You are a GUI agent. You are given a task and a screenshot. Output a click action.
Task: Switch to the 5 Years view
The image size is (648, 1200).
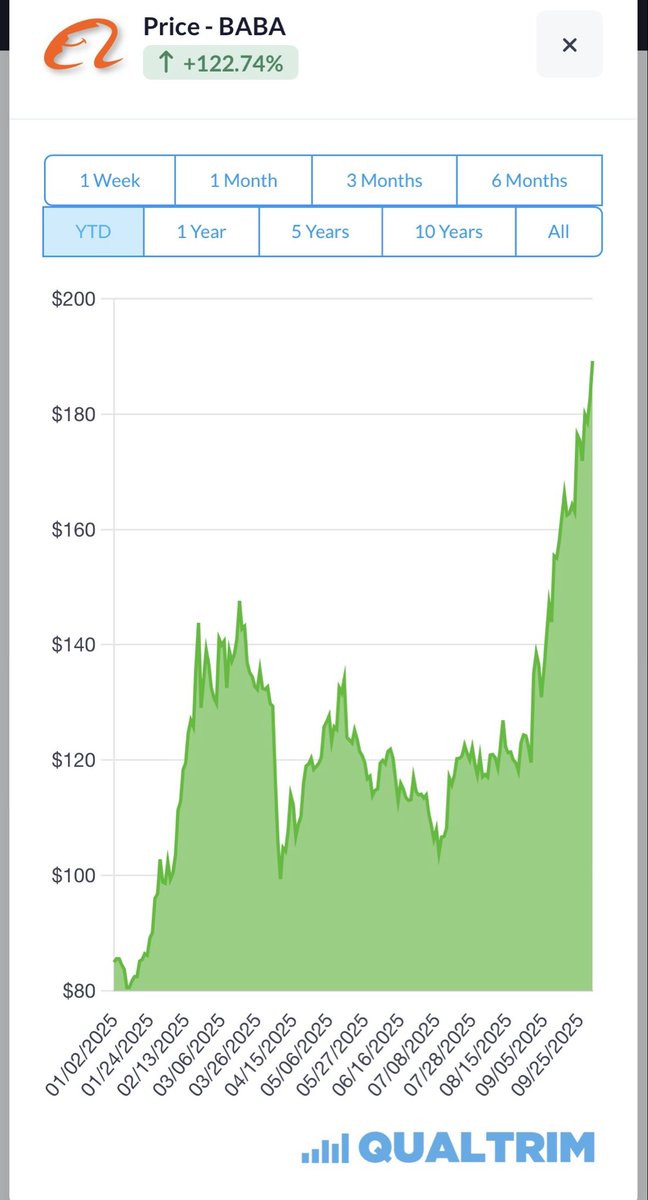tap(321, 232)
